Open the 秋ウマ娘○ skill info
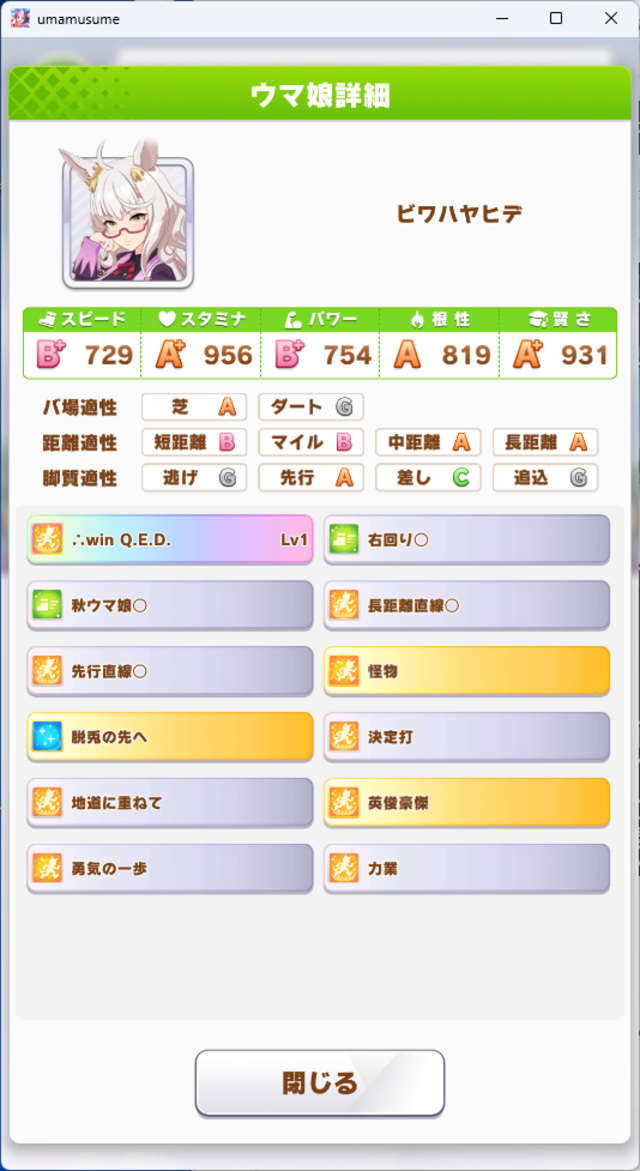This screenshot has width=640, height=1171. coord(170,605)
